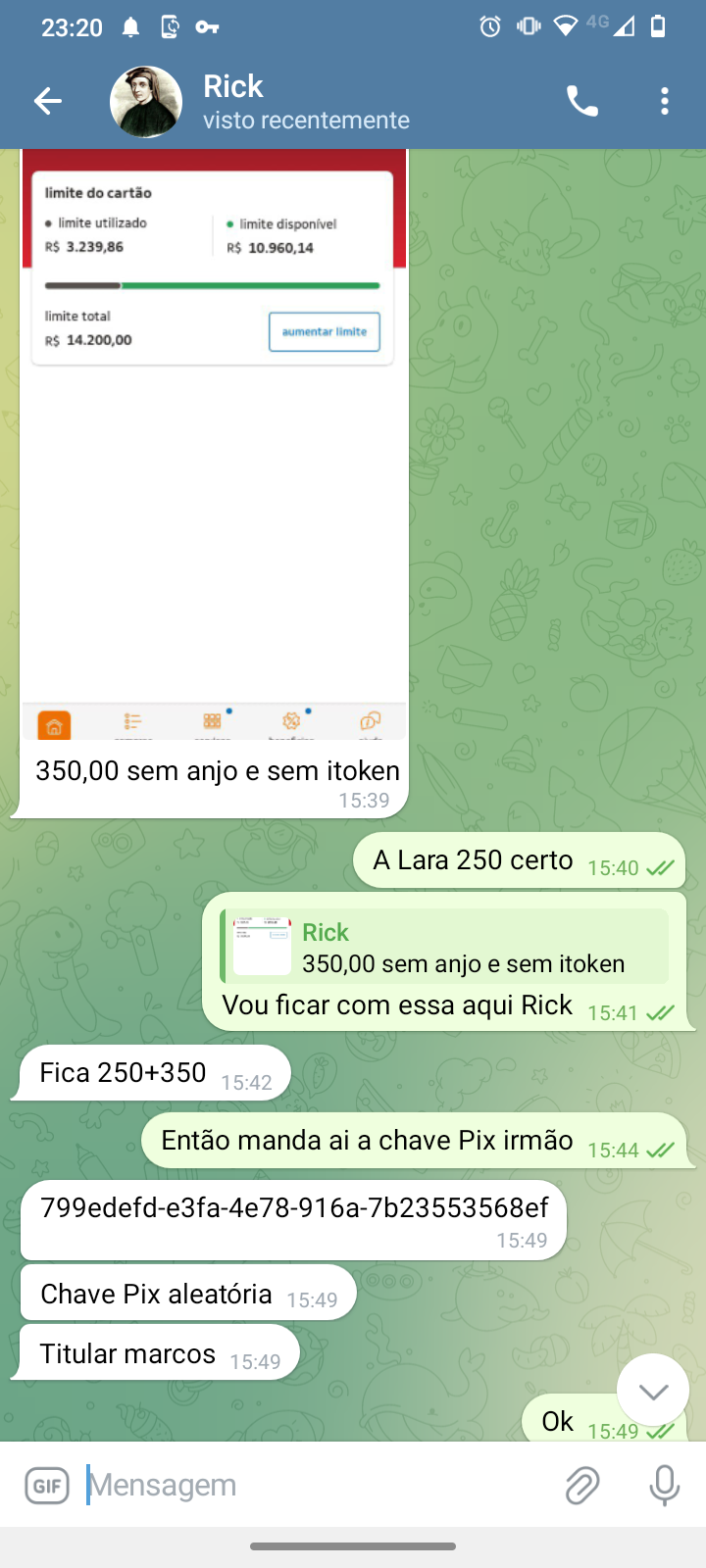Start a voice call with Rick

pyautogui.click(x=581, y=101)
